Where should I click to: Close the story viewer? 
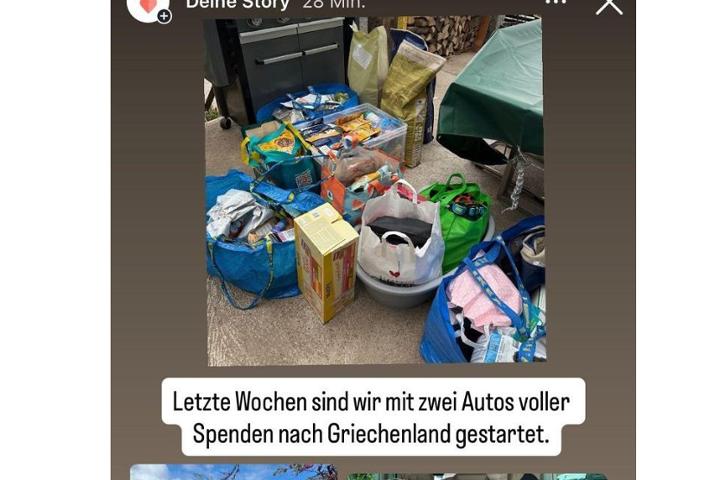[609, 6]
